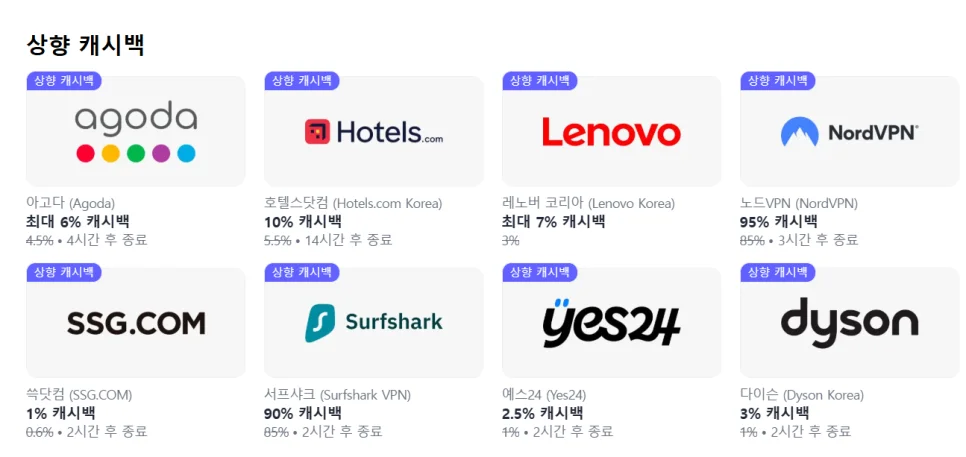This screenshot has height=457, width=966.
Task: Open the Yes24 cashback card
Action: [x=611, y=323]
